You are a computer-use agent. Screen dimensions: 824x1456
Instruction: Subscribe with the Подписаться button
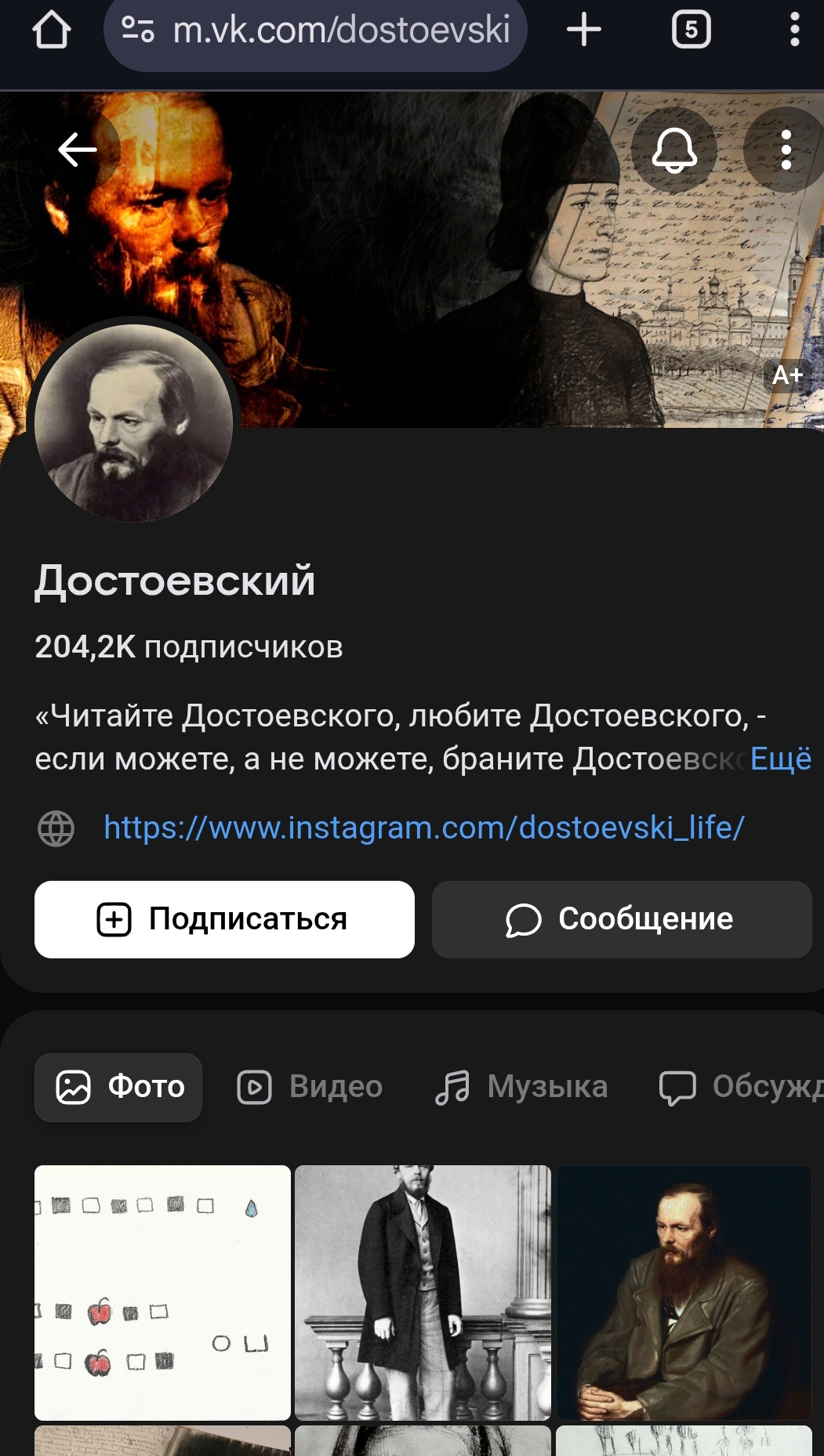point(224,919)
